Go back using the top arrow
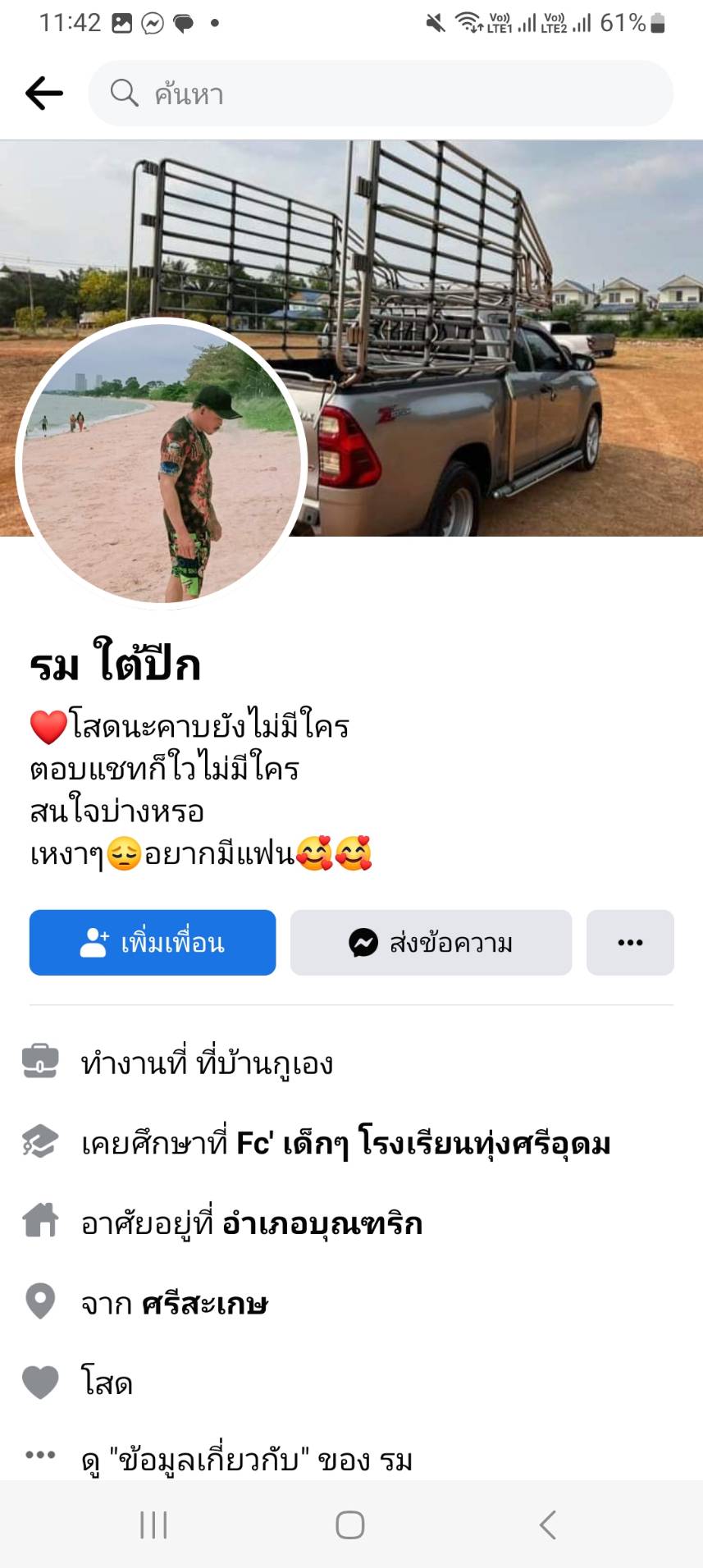The image size is (703, 1568). coord(44,94)
